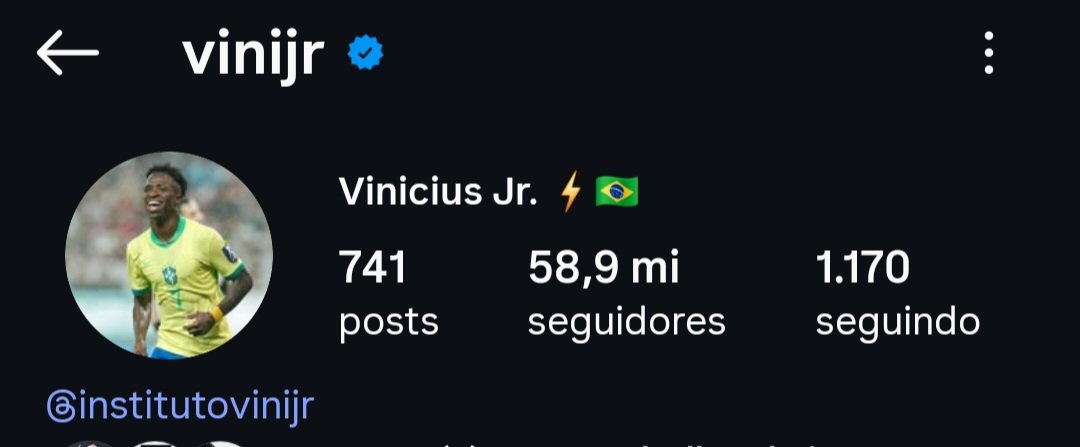1080x447 pixels.
Task: Open the institutovinijr Threads link
Action: tap(181, 406)
